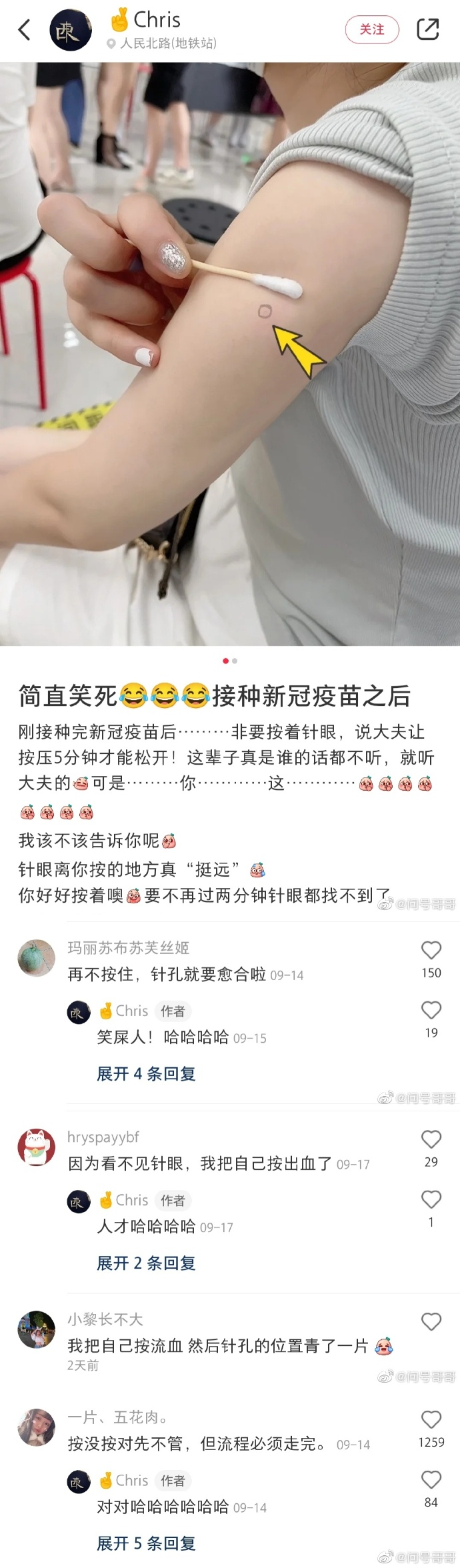This screenshot has height=1568, width=460.
Task: Open hryspayybf's profile avatar
Action: pyautogui.click(x=36, y=1147)
